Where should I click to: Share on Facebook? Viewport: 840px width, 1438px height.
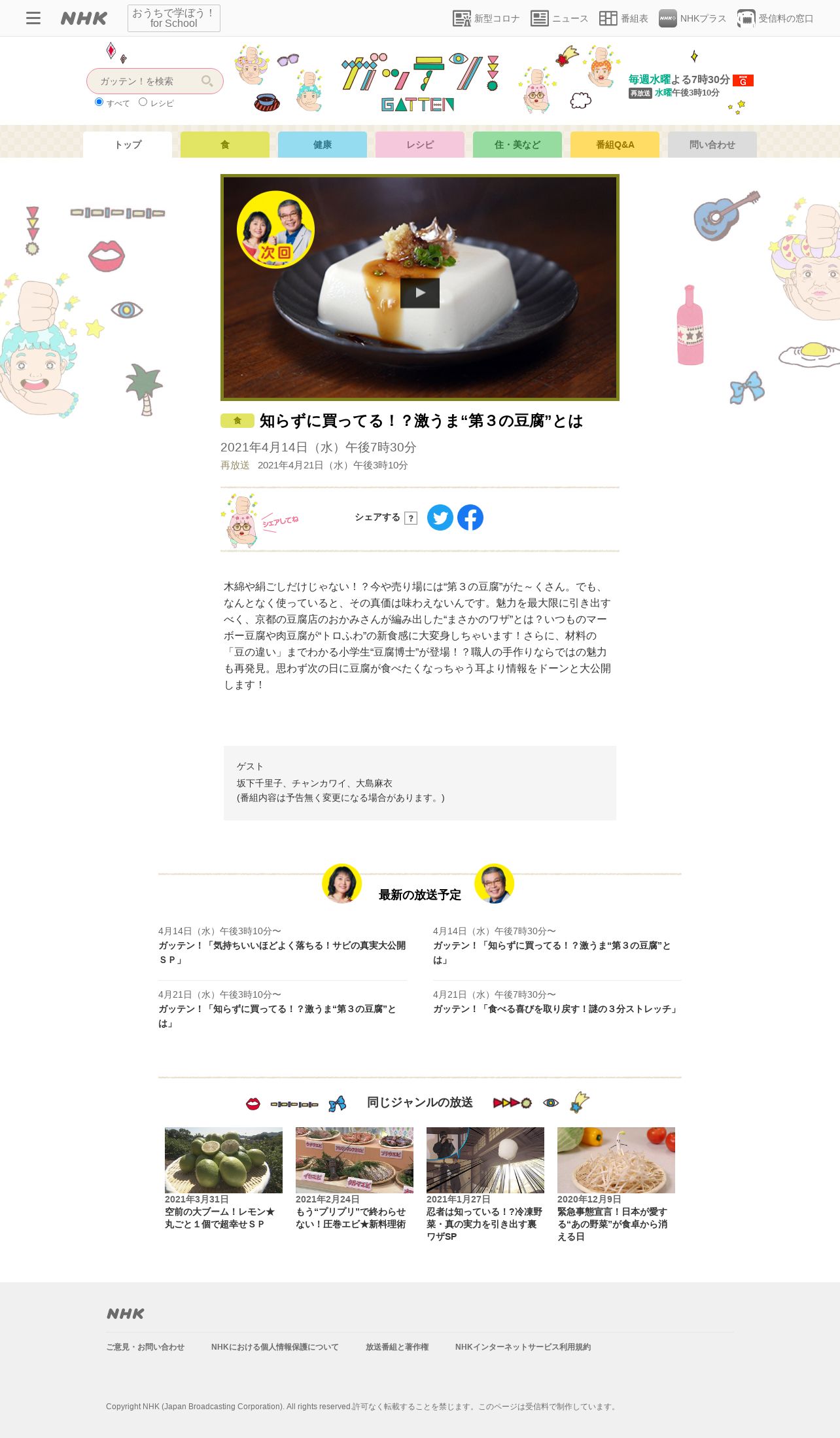(x=470, y=517)
